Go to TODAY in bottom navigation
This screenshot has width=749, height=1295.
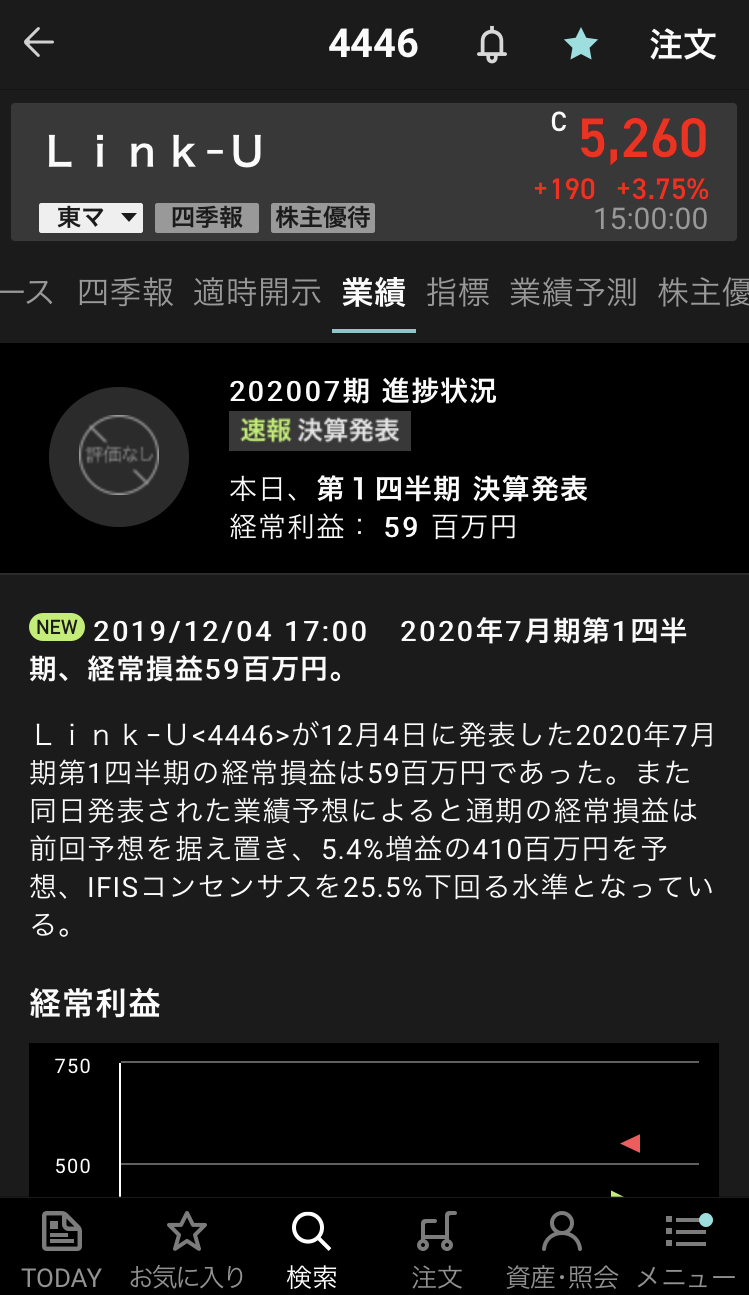(62, 1248)
